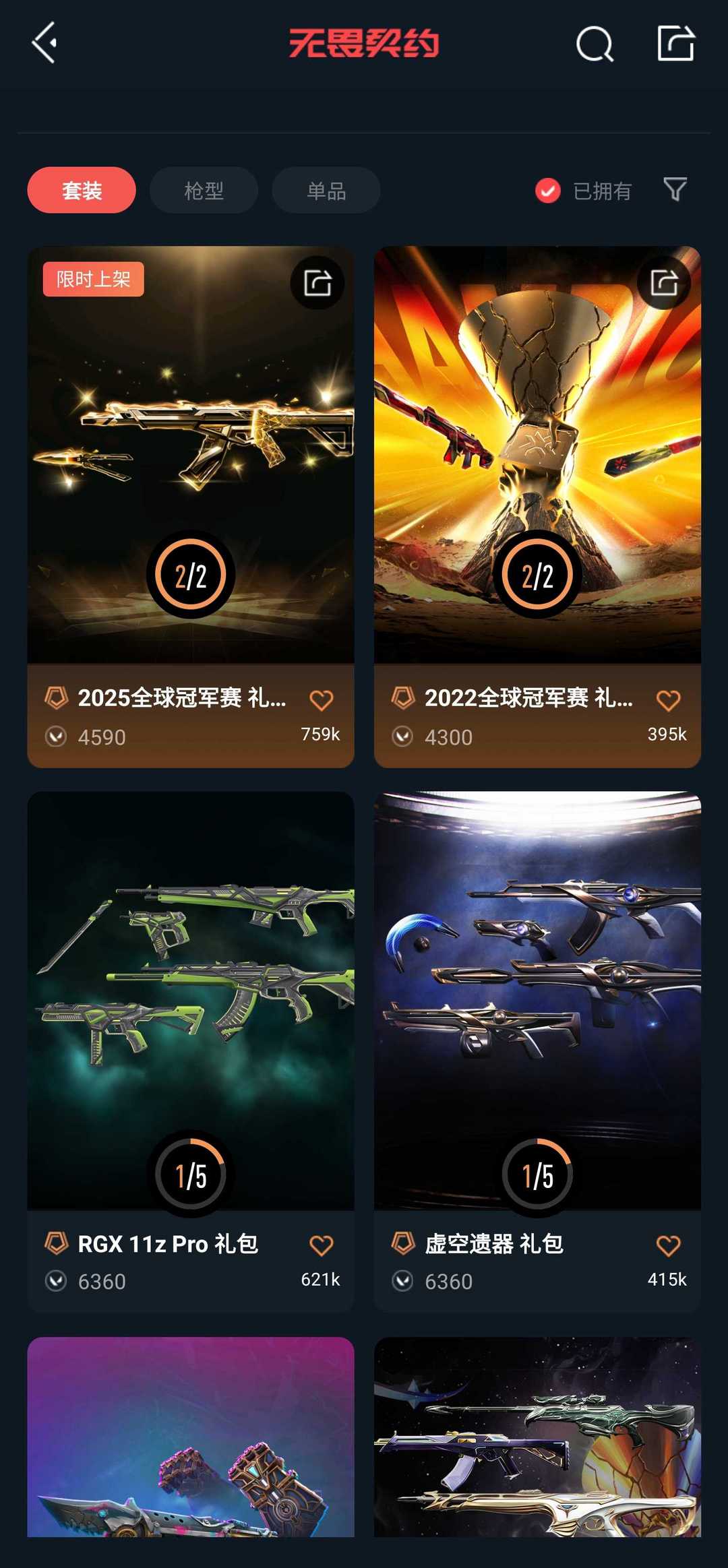728x1568 pixels.
Task: Open the RGX 11z Pro 礼包 card
Action: pos(191,1051)
